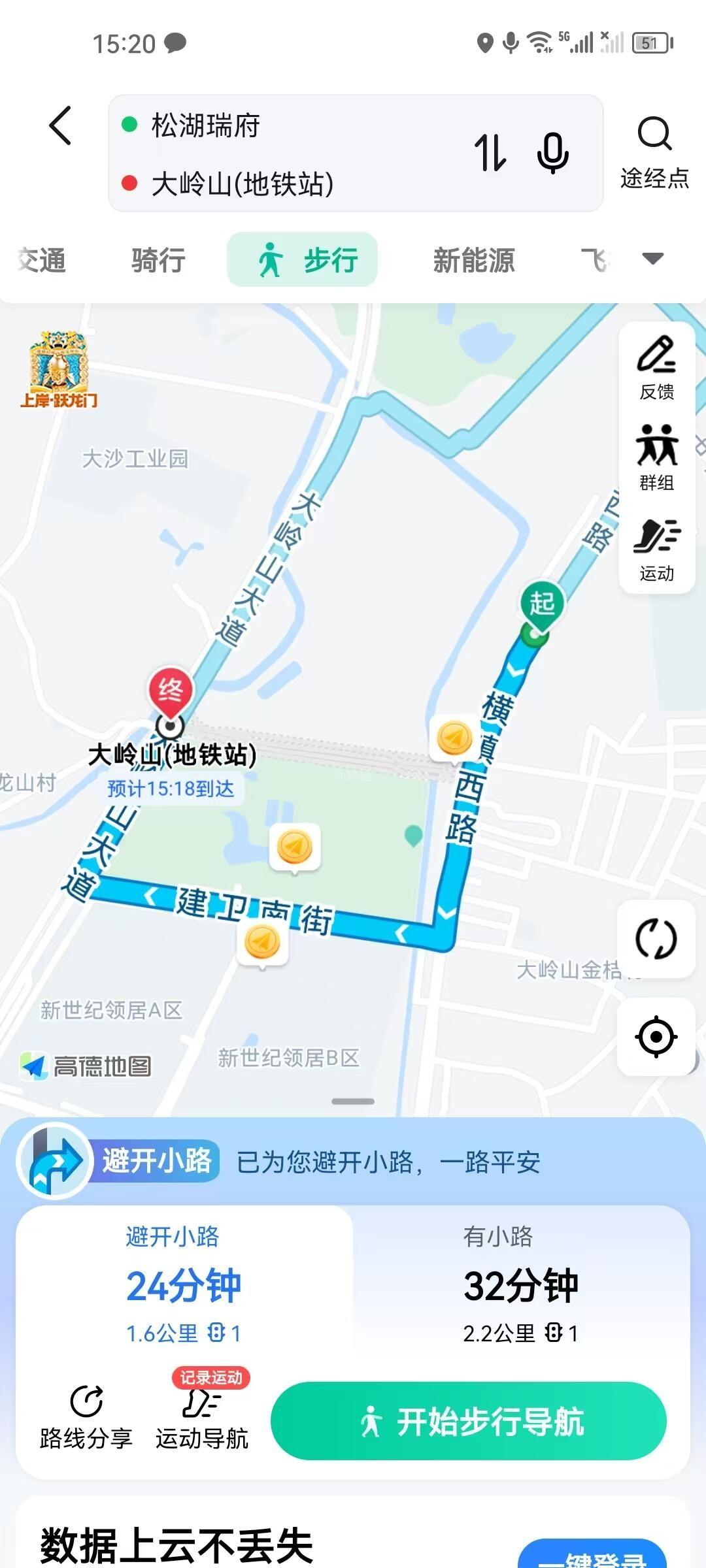Center the map on my location

(x=656, y=1037)
